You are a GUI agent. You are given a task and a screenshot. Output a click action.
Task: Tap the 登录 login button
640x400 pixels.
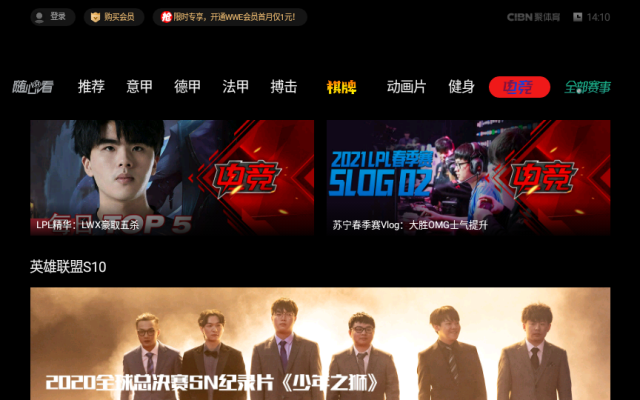(x=53, y=17)
